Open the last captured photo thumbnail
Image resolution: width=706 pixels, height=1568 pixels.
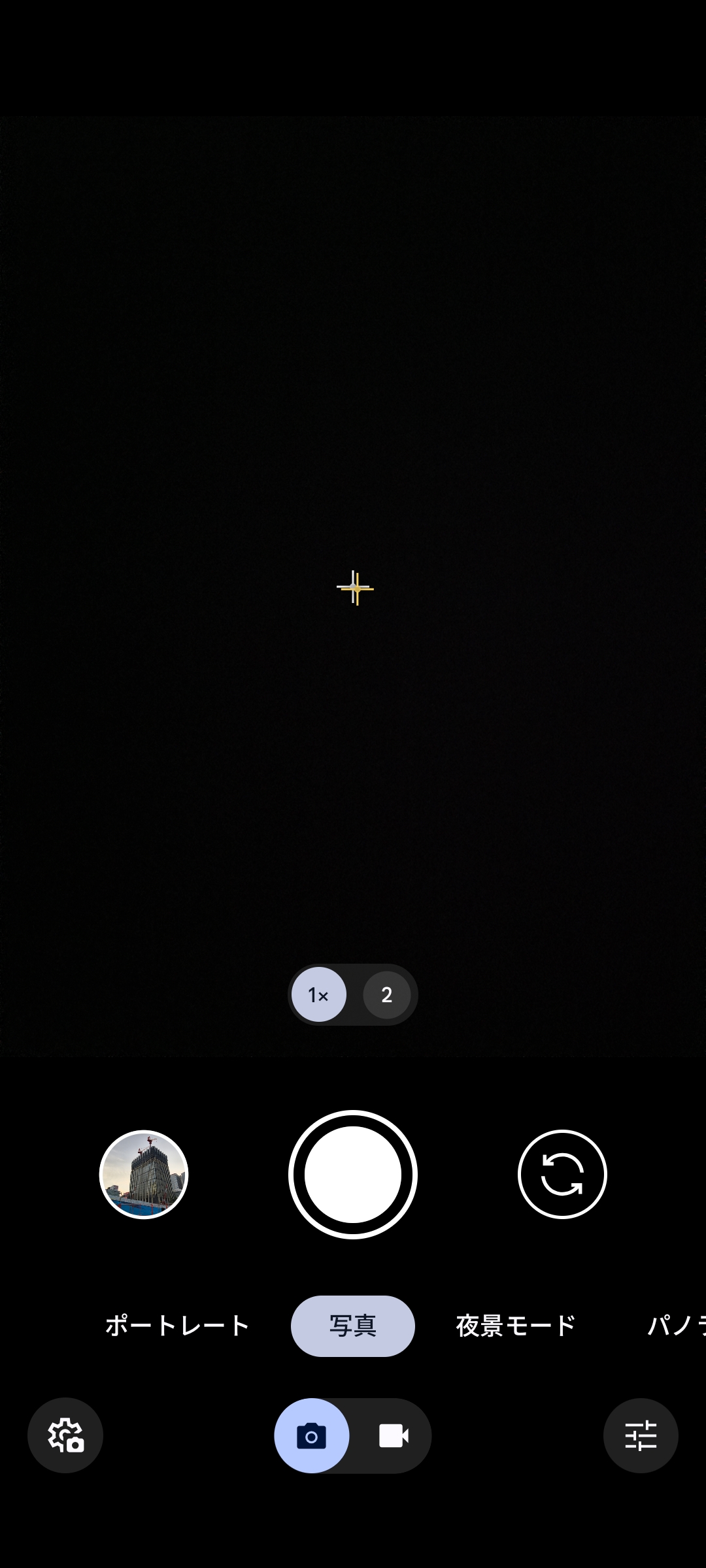(x=144, y=1174)
